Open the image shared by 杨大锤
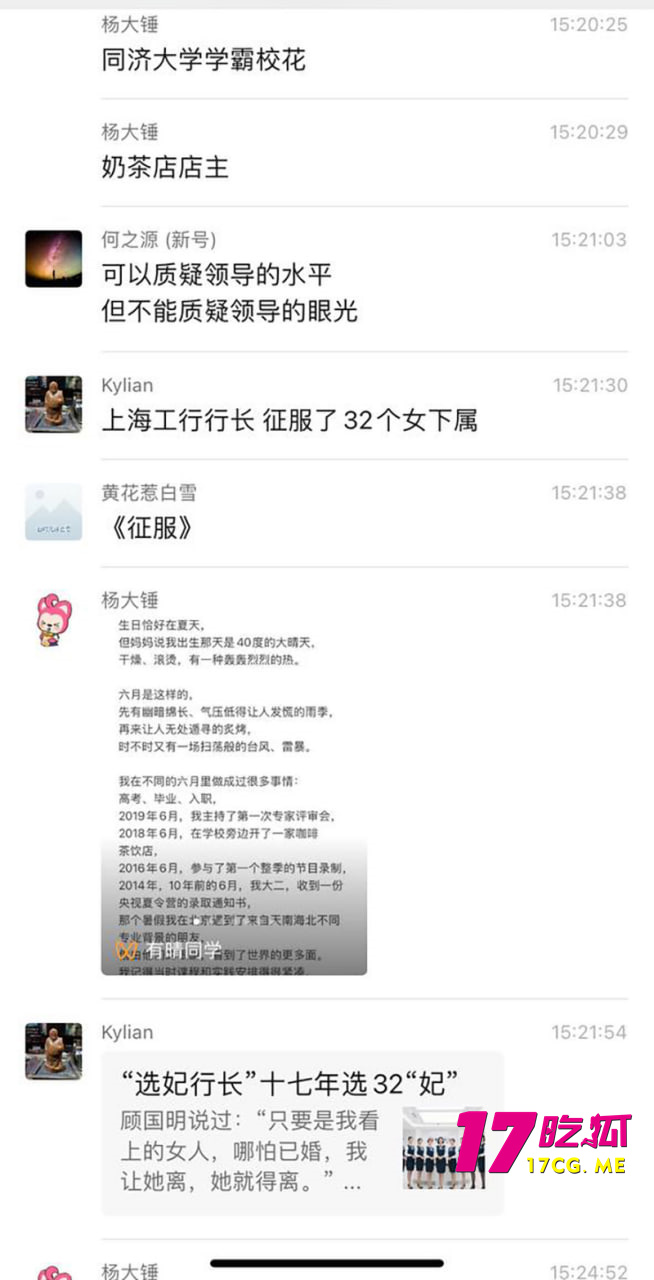 coord(234,795)
